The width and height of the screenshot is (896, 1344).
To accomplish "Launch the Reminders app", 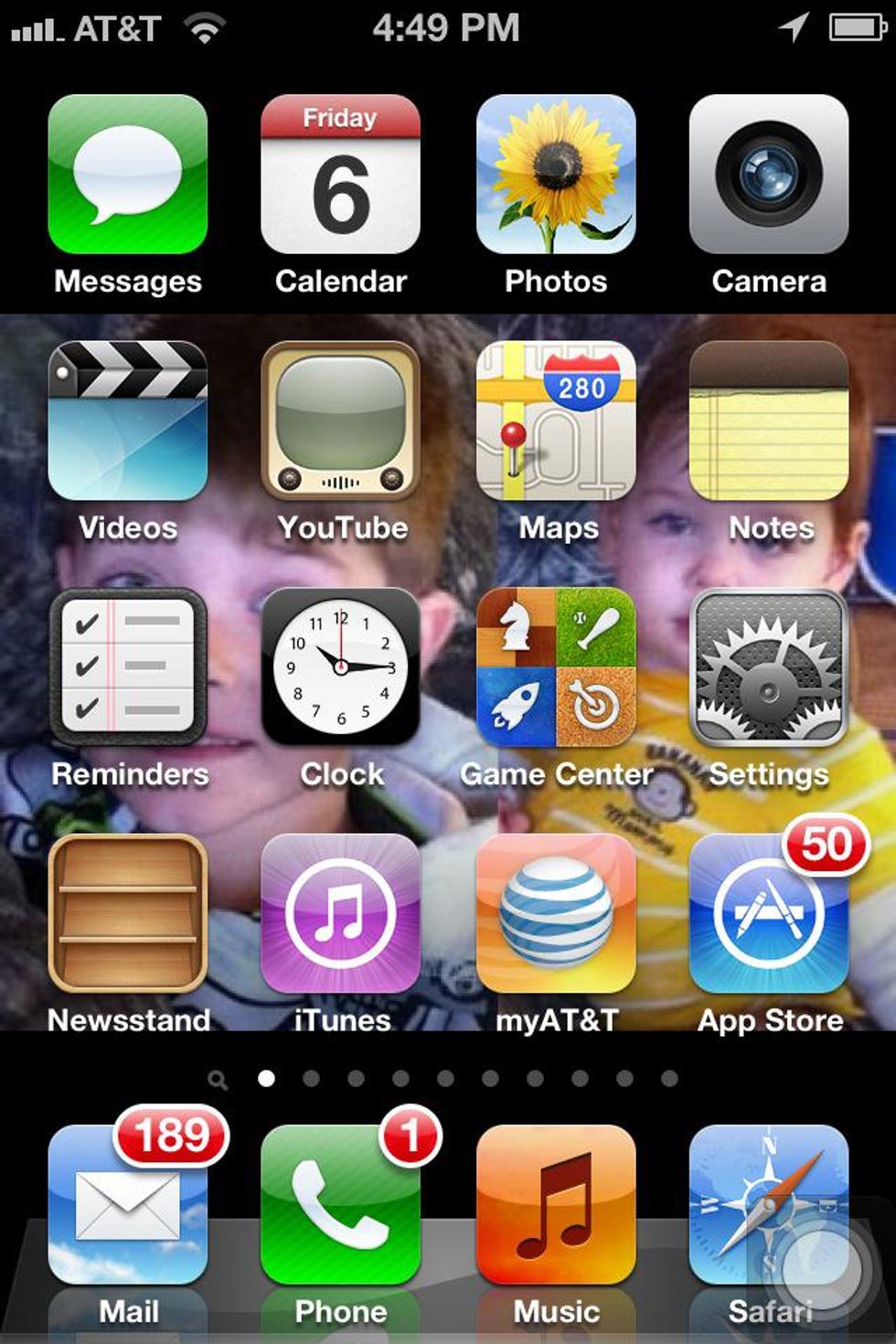I will pyautogui.click(x=128, y=667).
